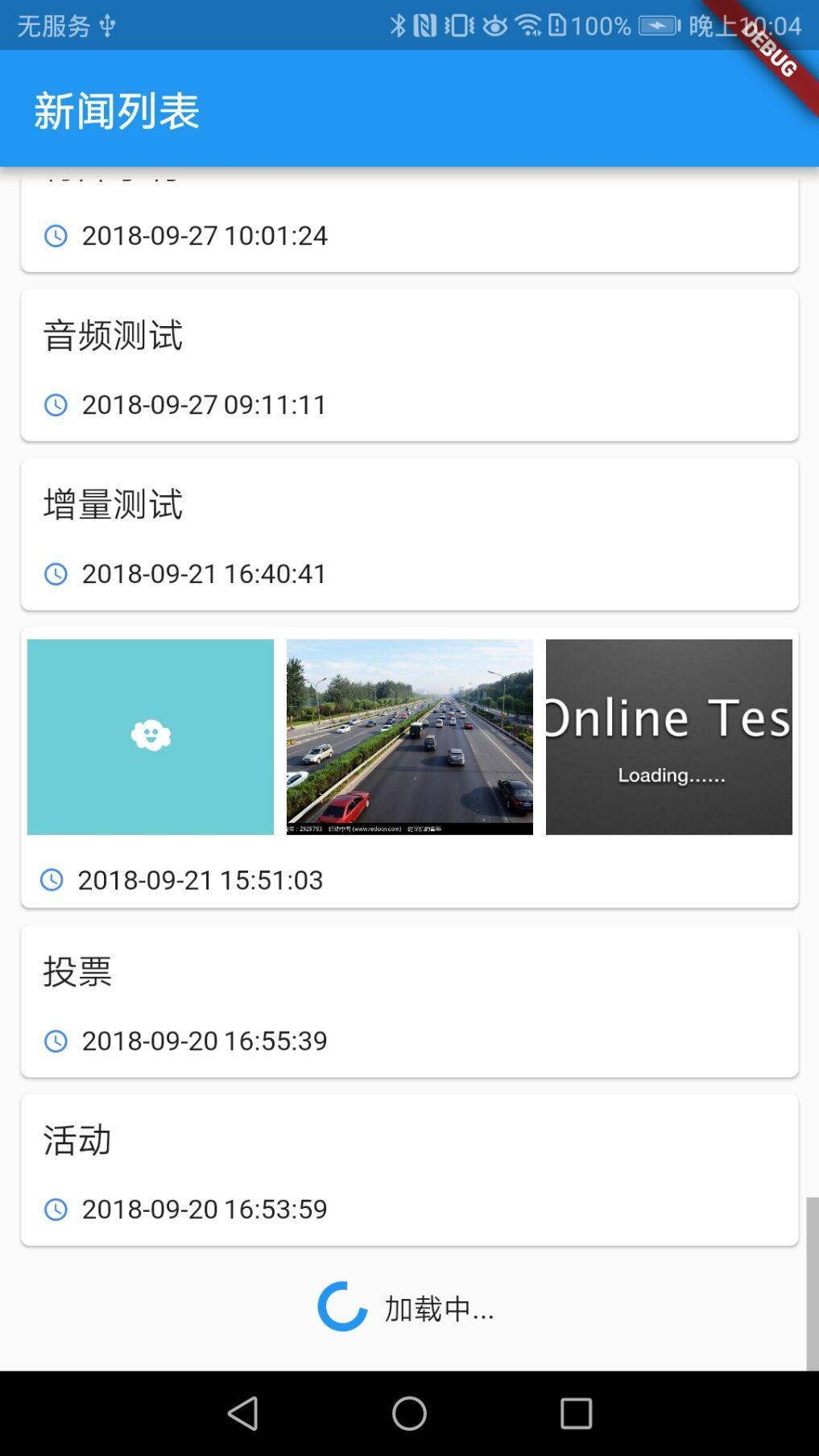The image size is (819, 1456).
Task: Go back with the system back button
Action: (243, 1413)
